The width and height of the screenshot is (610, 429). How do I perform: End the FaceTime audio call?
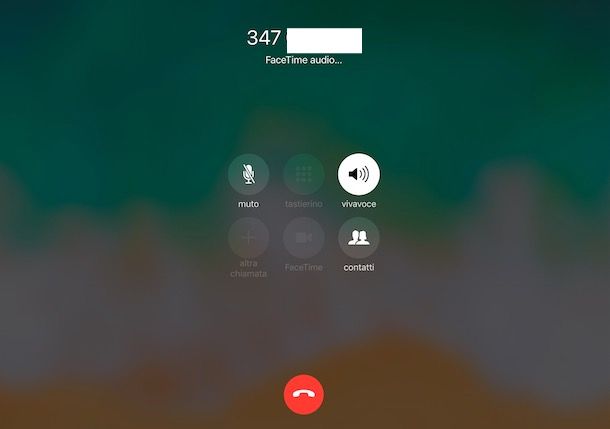point(304,393)
